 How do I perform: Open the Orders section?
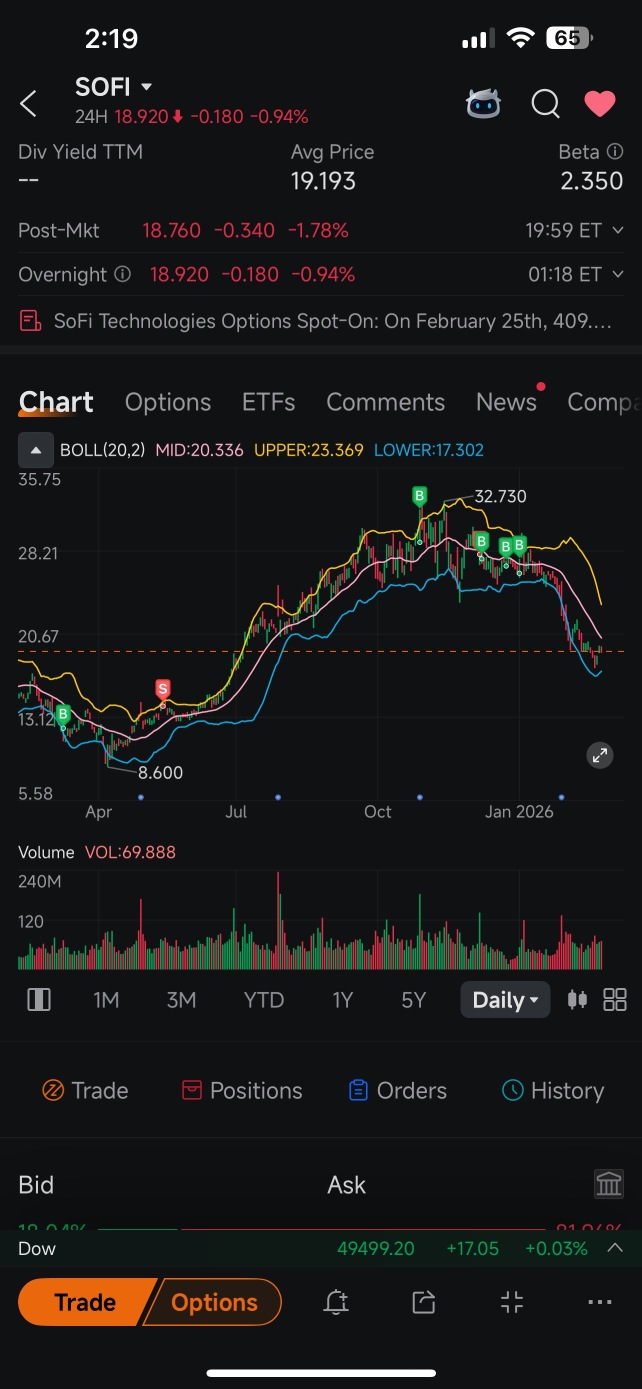pyautogui.click(x=397, y=1091)
